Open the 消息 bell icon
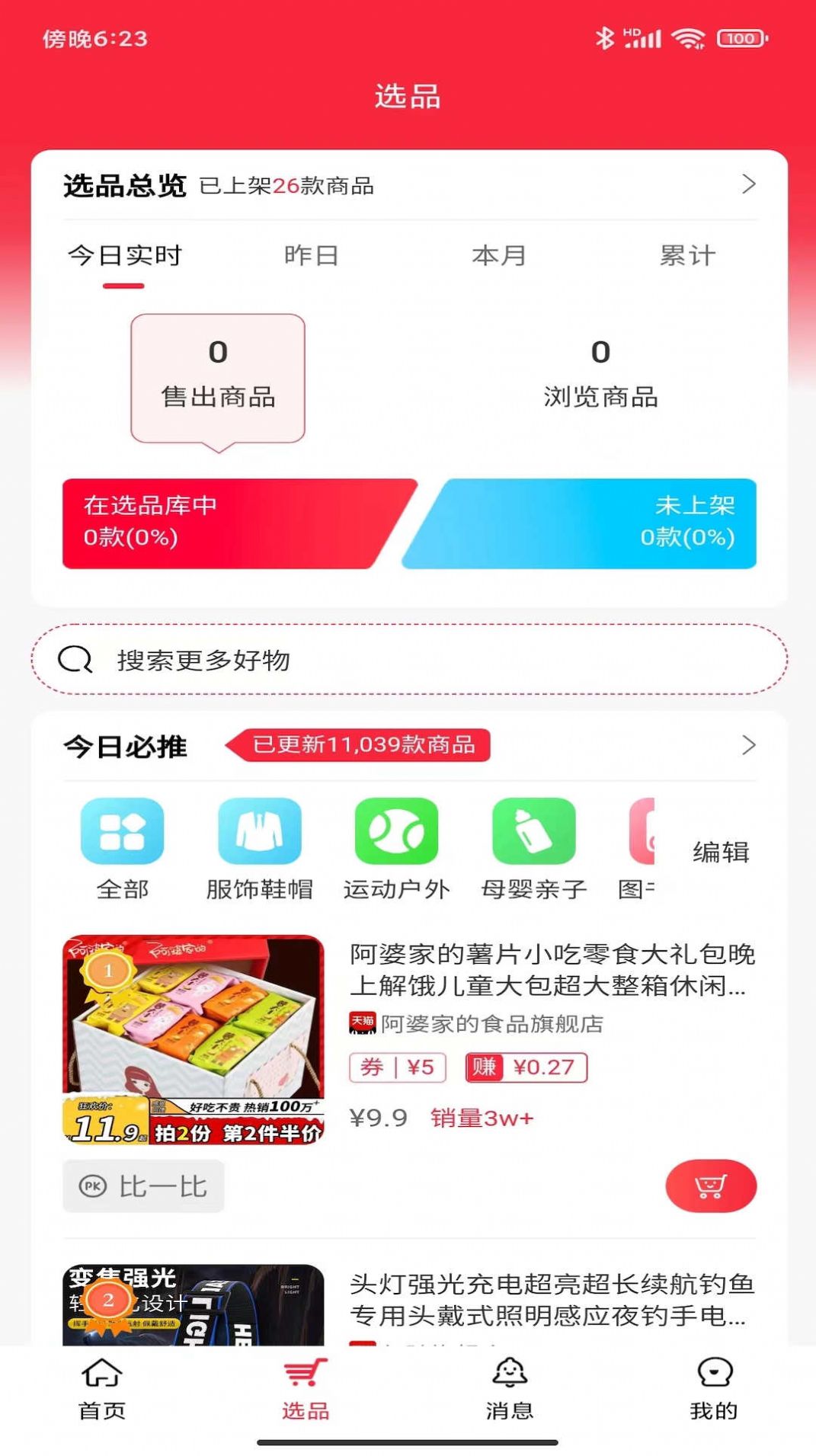The image size is (816, 1456). pyautogui.click(x=509, y=1388)
